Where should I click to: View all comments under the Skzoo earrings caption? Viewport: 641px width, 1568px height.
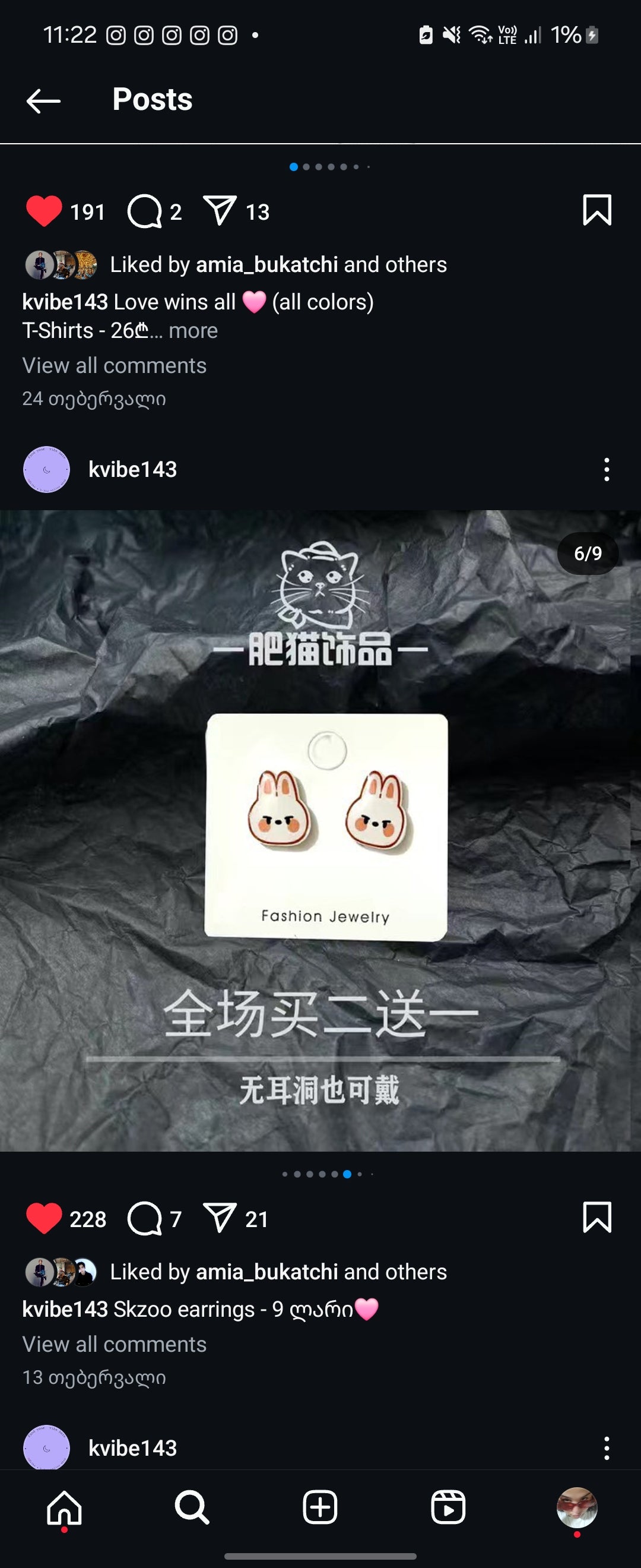click(115, 1344)
